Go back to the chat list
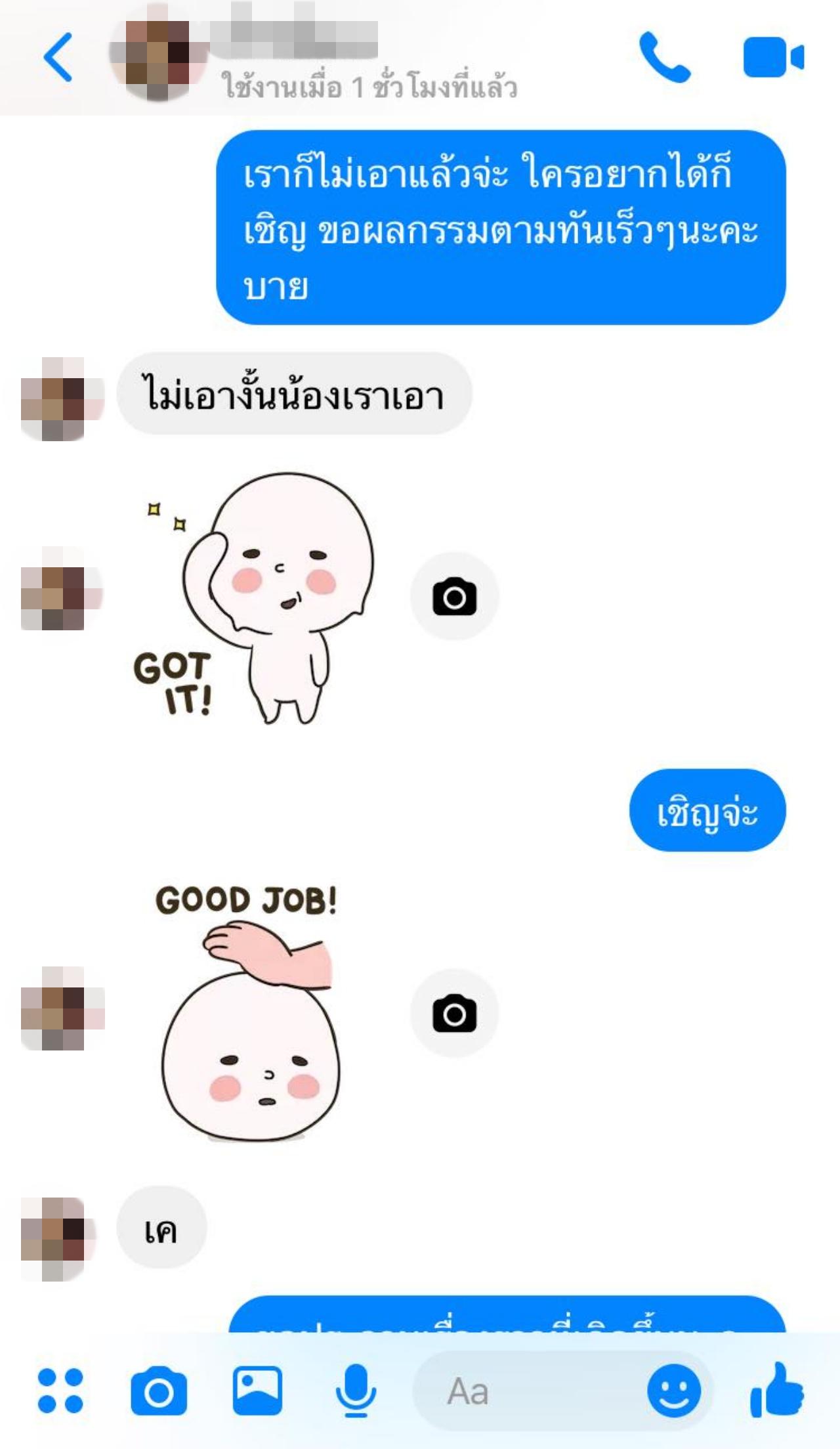Image resolution: width=840 pixels, height=1449 pixels. pyautogui.click(x=58, y=57)
